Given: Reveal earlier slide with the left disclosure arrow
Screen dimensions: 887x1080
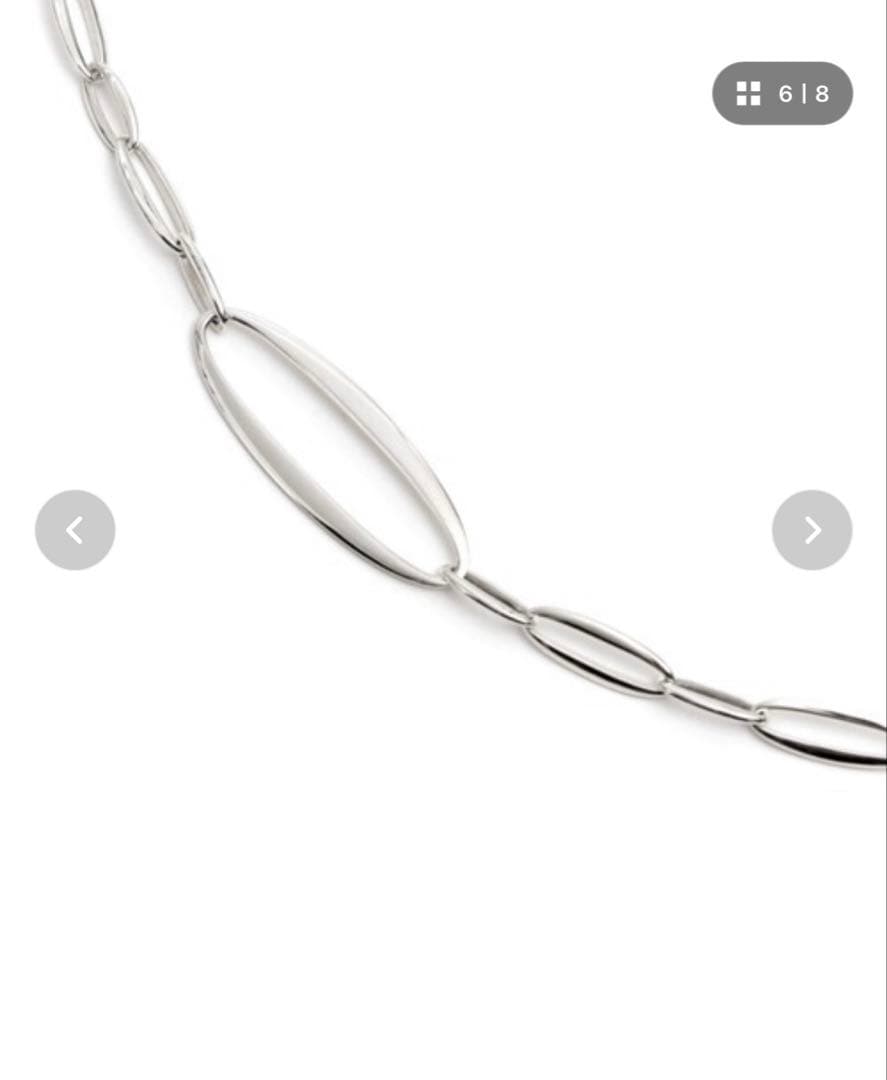Looking at the screenshot, I should click(75, 529).
